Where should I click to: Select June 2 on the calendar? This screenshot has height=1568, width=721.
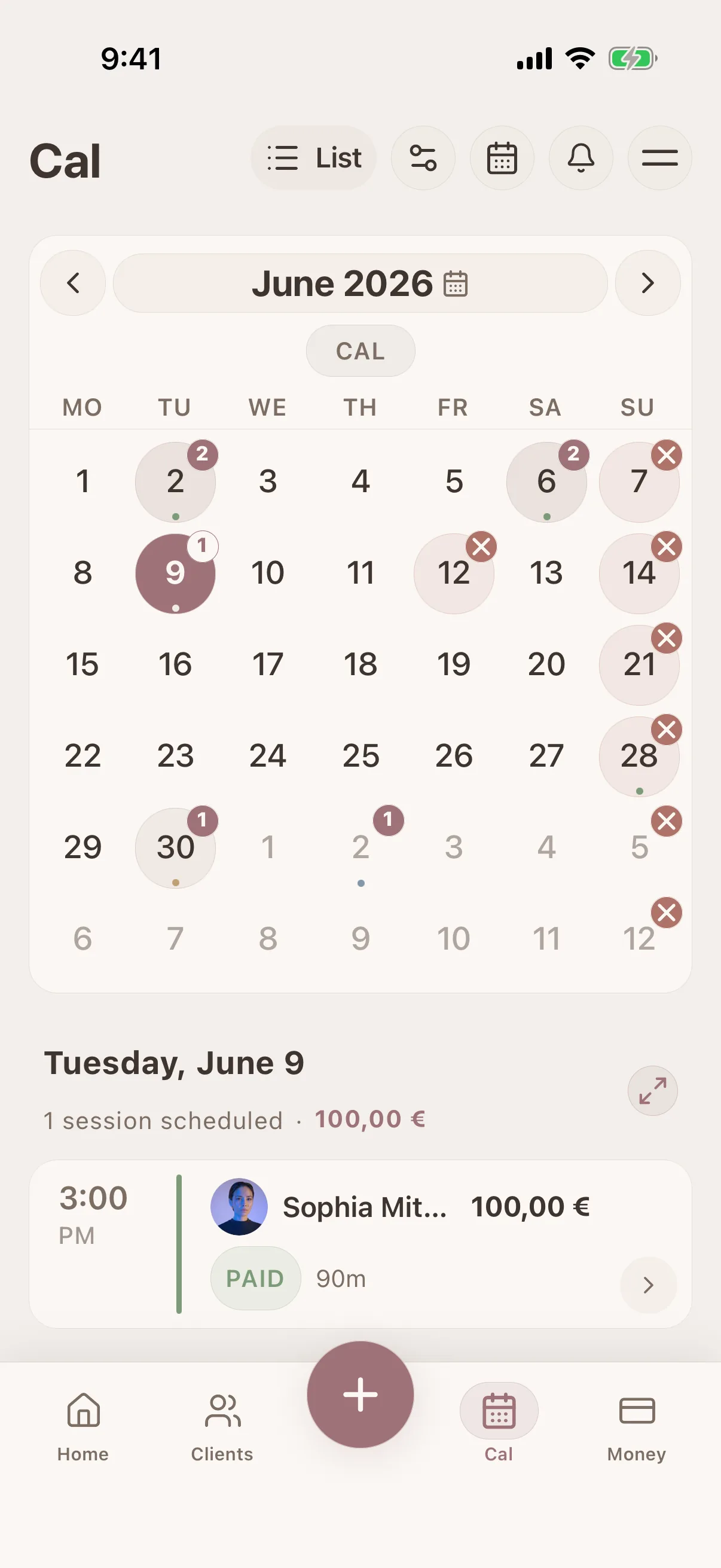(175, 481)
